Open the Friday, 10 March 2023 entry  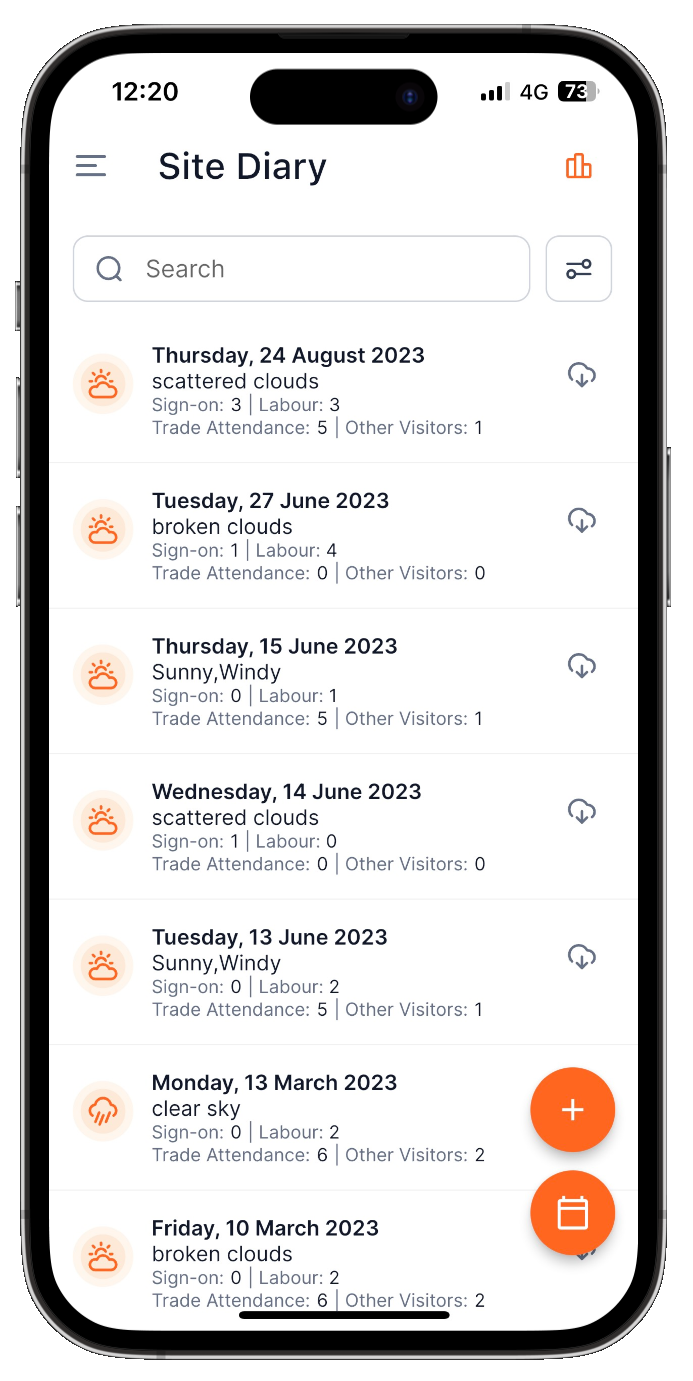point(290,1262)
